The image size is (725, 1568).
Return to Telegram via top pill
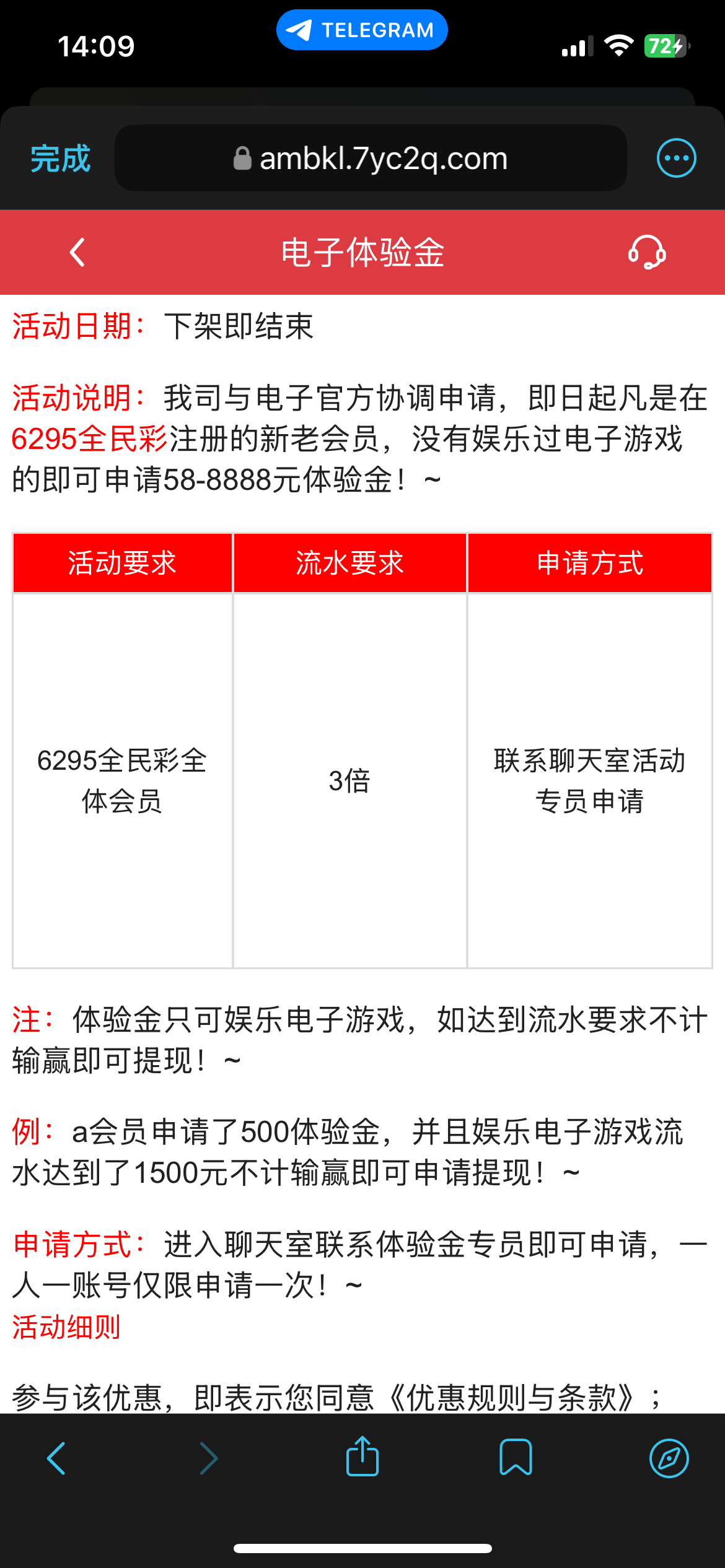[x=362, y=30]
